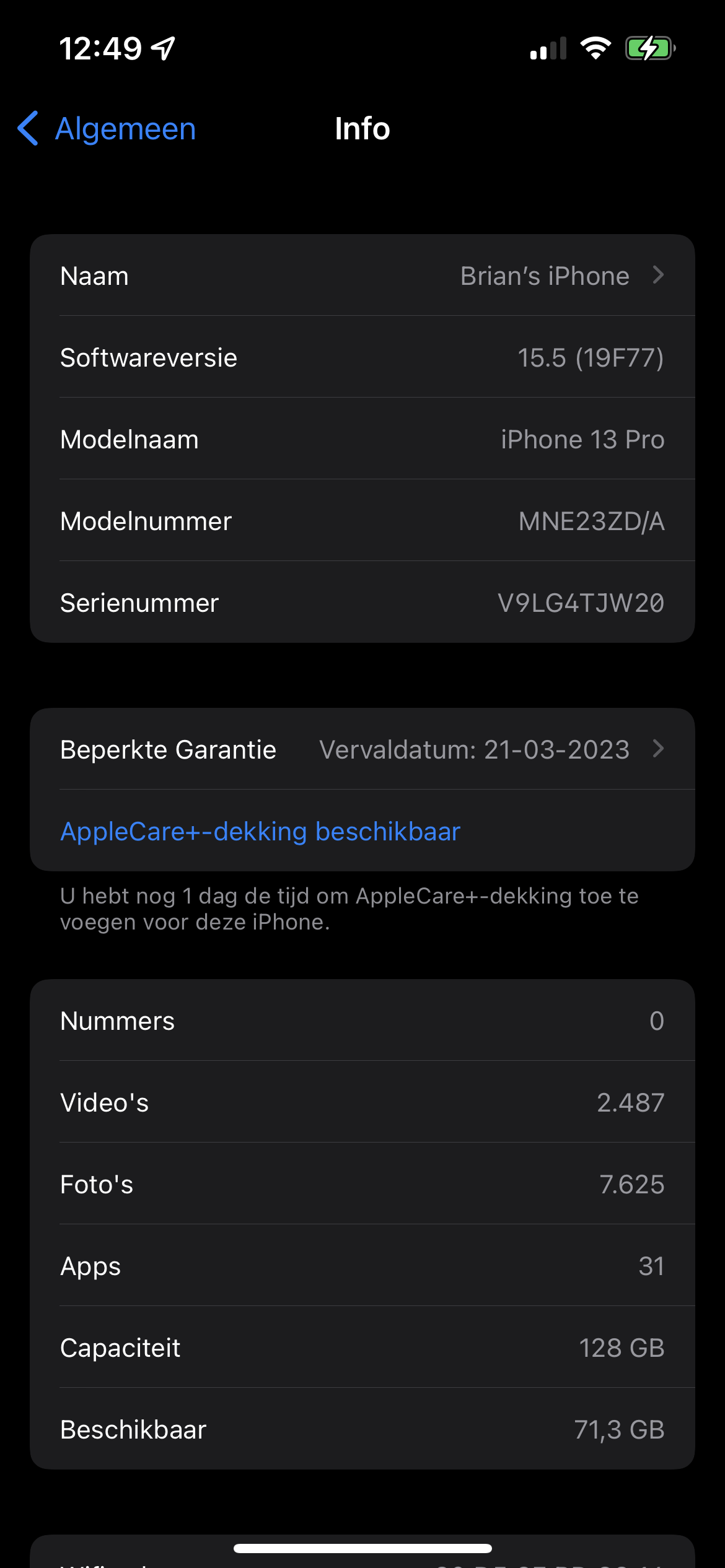This screenshot has height=1568, width=725.
Task: Go back to Algemeen settings
Action: [107, 129]
